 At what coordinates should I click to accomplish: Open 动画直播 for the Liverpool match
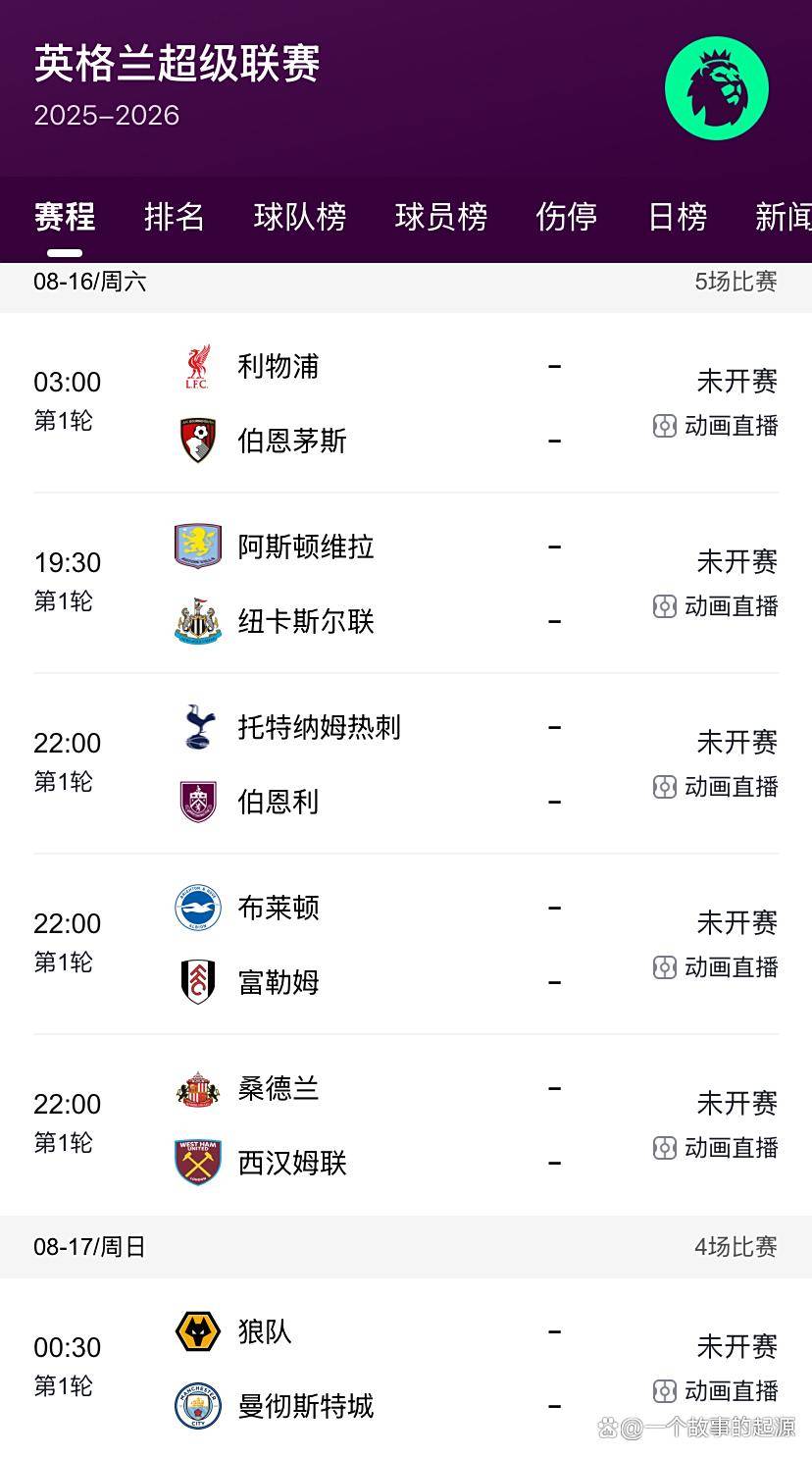pos(714,426)
